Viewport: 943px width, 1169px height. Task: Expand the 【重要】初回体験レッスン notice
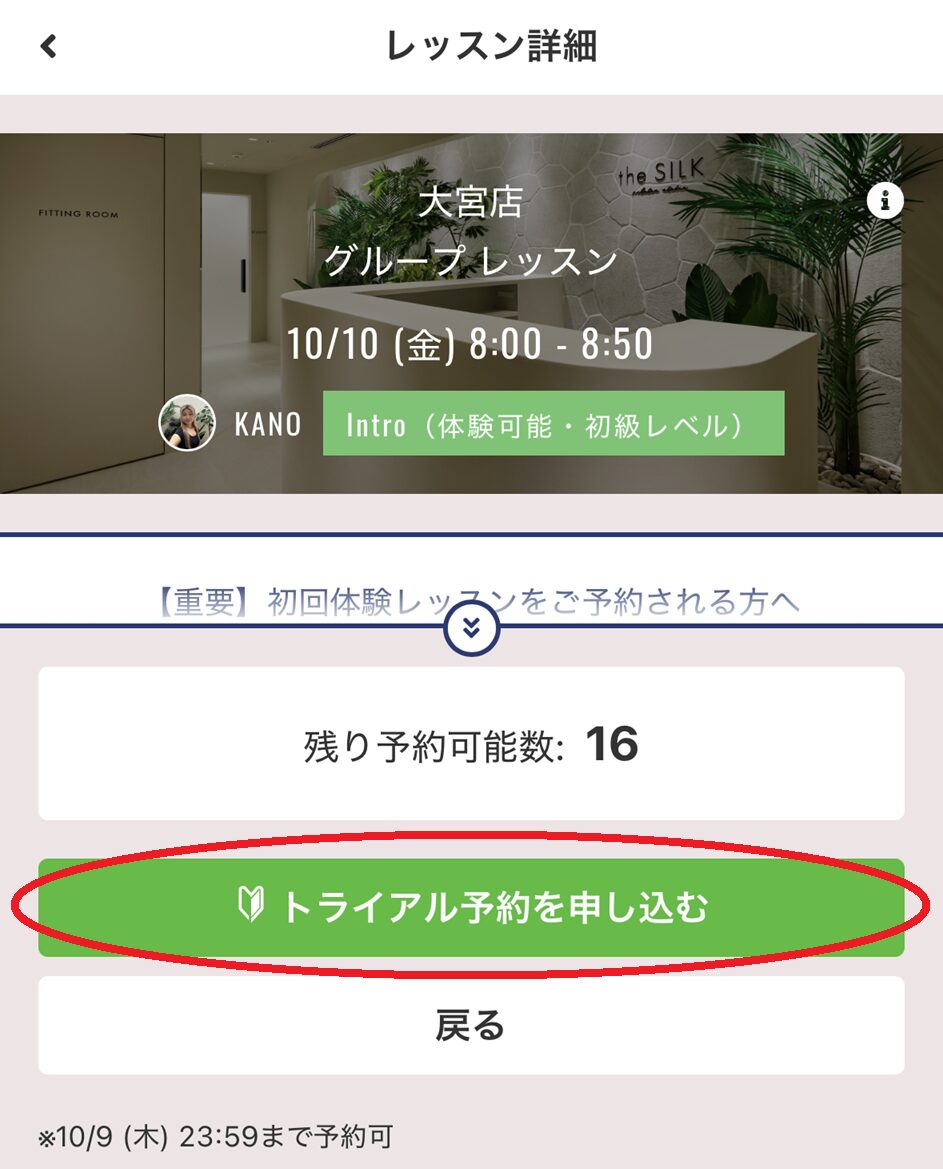(471, 627)
